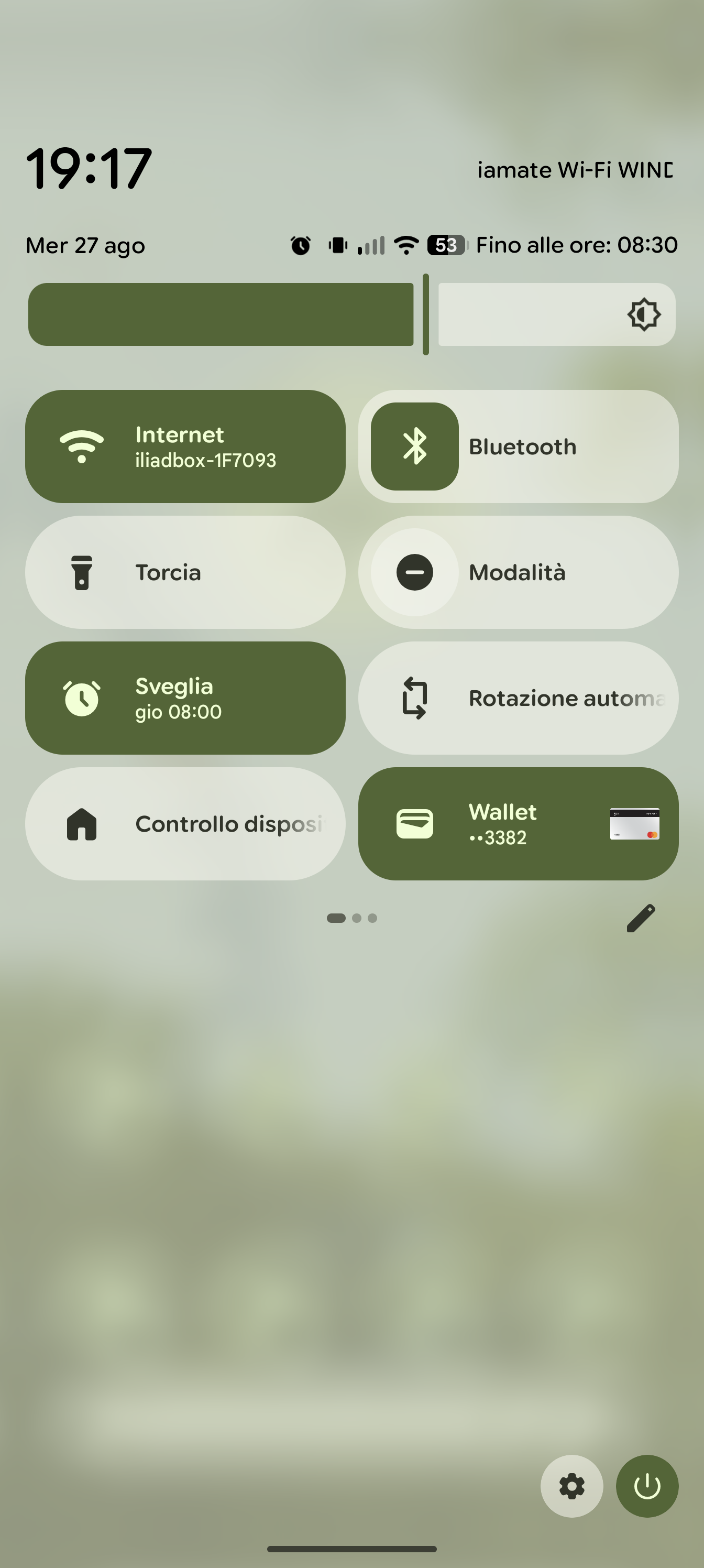Open Wallet card ending 3382
The height and width of the screenshot is (1568, 704).
coord(518,824)
